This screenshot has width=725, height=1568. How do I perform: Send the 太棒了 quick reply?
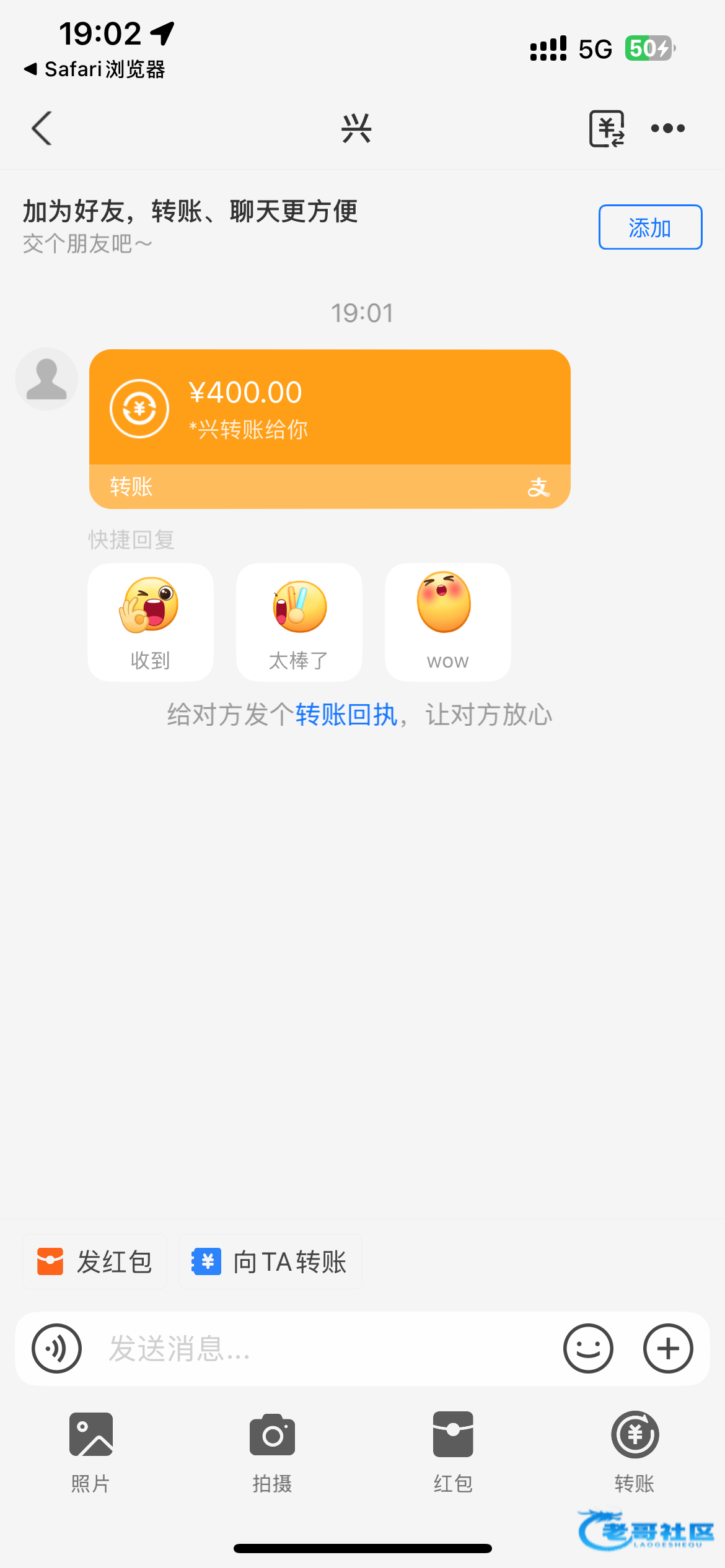299,622
